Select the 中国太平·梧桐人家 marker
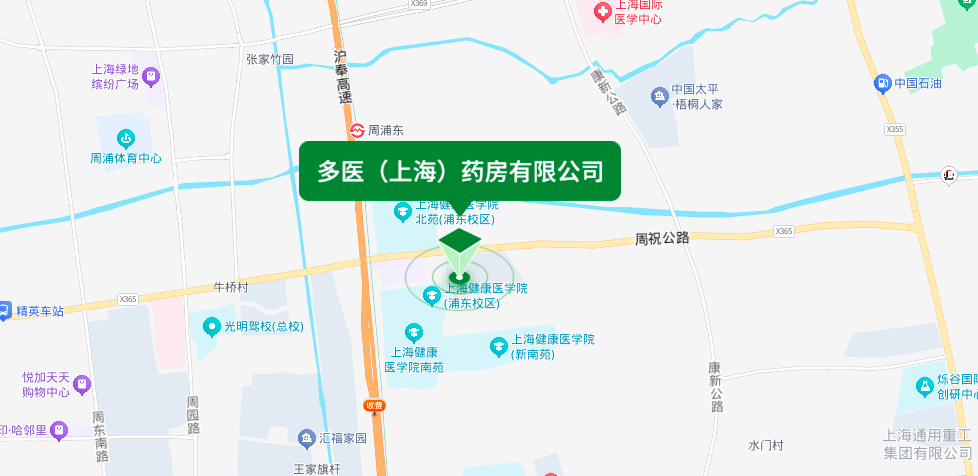Image resolution: width=978 pixels, height=476 pixels. pos(659,96)
